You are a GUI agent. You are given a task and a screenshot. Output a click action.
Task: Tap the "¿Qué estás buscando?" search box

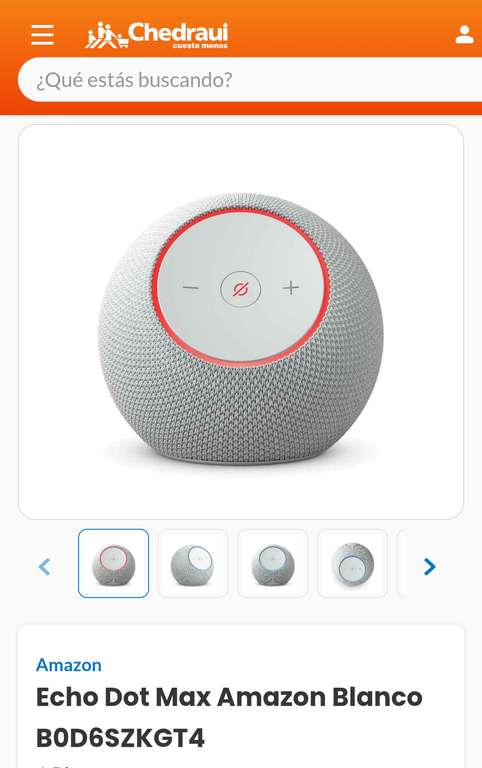click(x=250, y=80)
